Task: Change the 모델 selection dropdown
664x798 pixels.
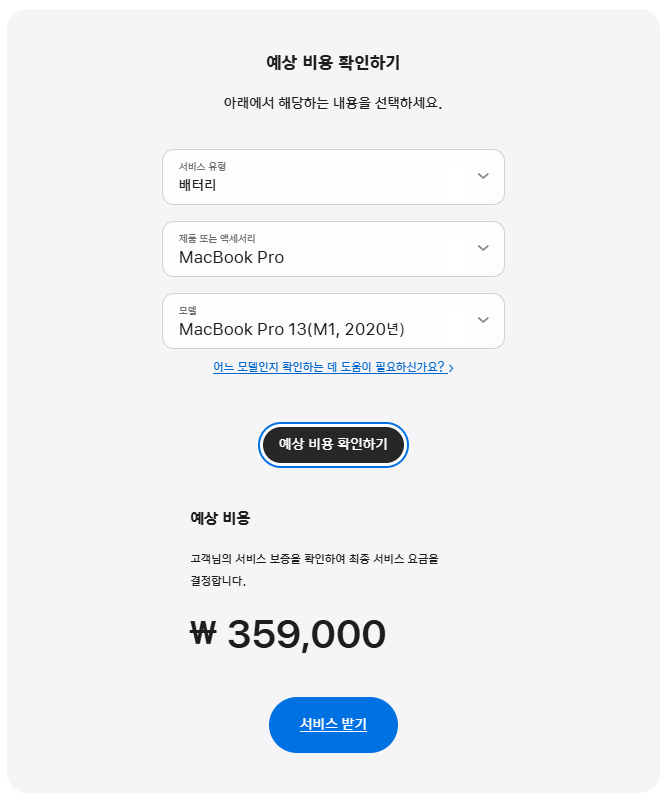Action: click(333, 321)
